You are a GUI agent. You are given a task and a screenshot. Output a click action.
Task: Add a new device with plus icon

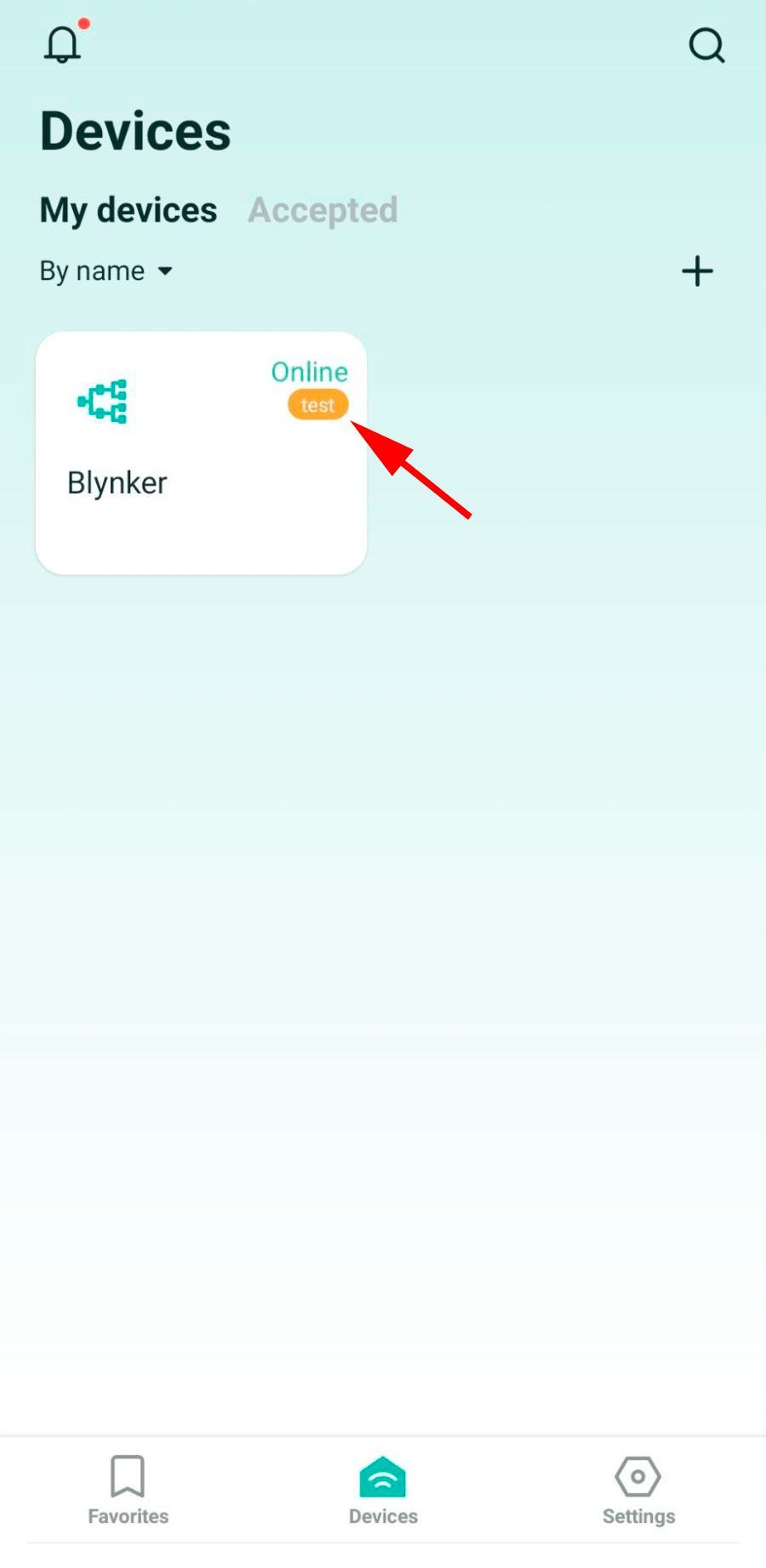pyautogui.click(x=697, y=271)
